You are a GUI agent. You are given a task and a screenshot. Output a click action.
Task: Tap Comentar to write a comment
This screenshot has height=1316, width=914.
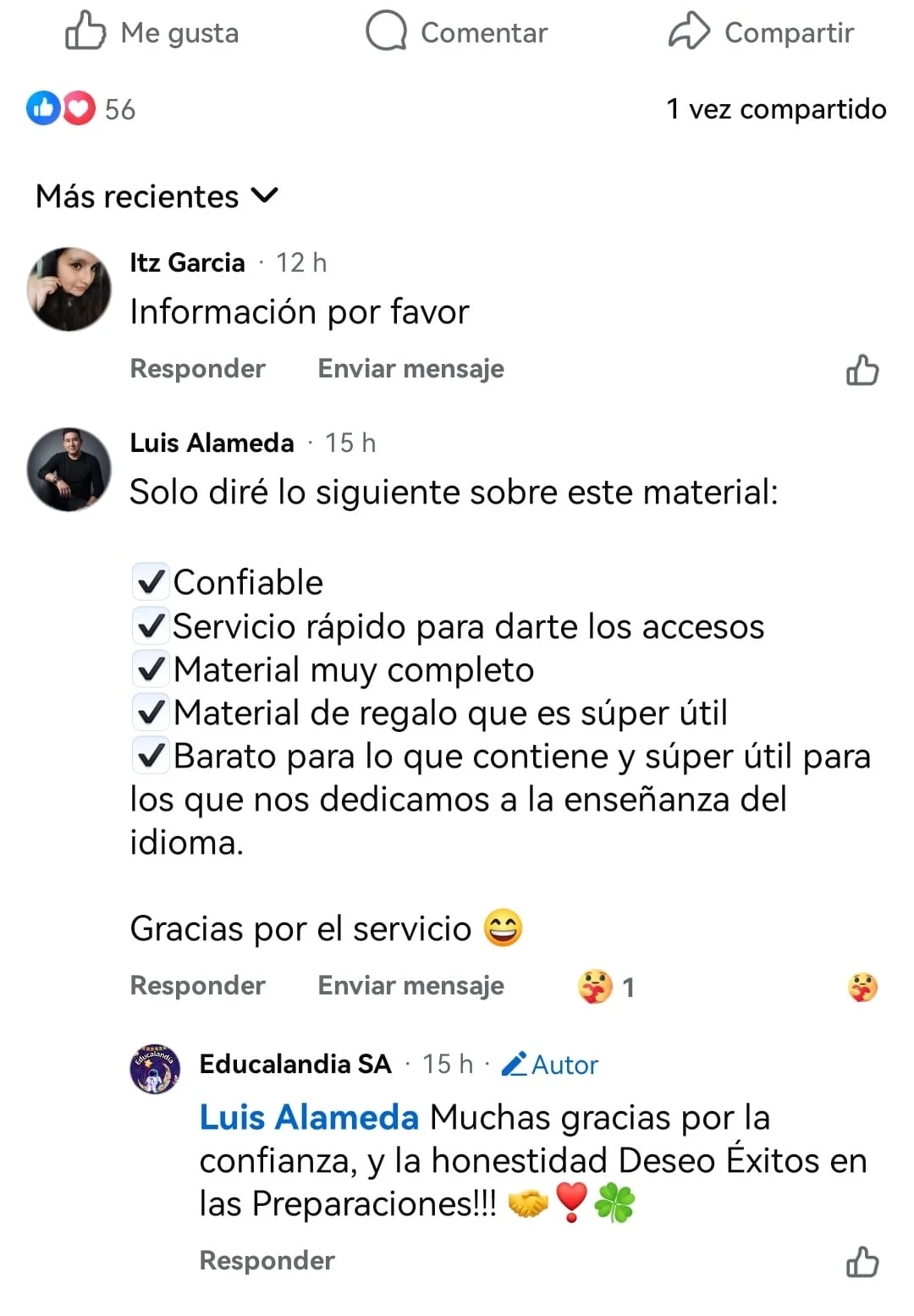[x=457, y=32]
